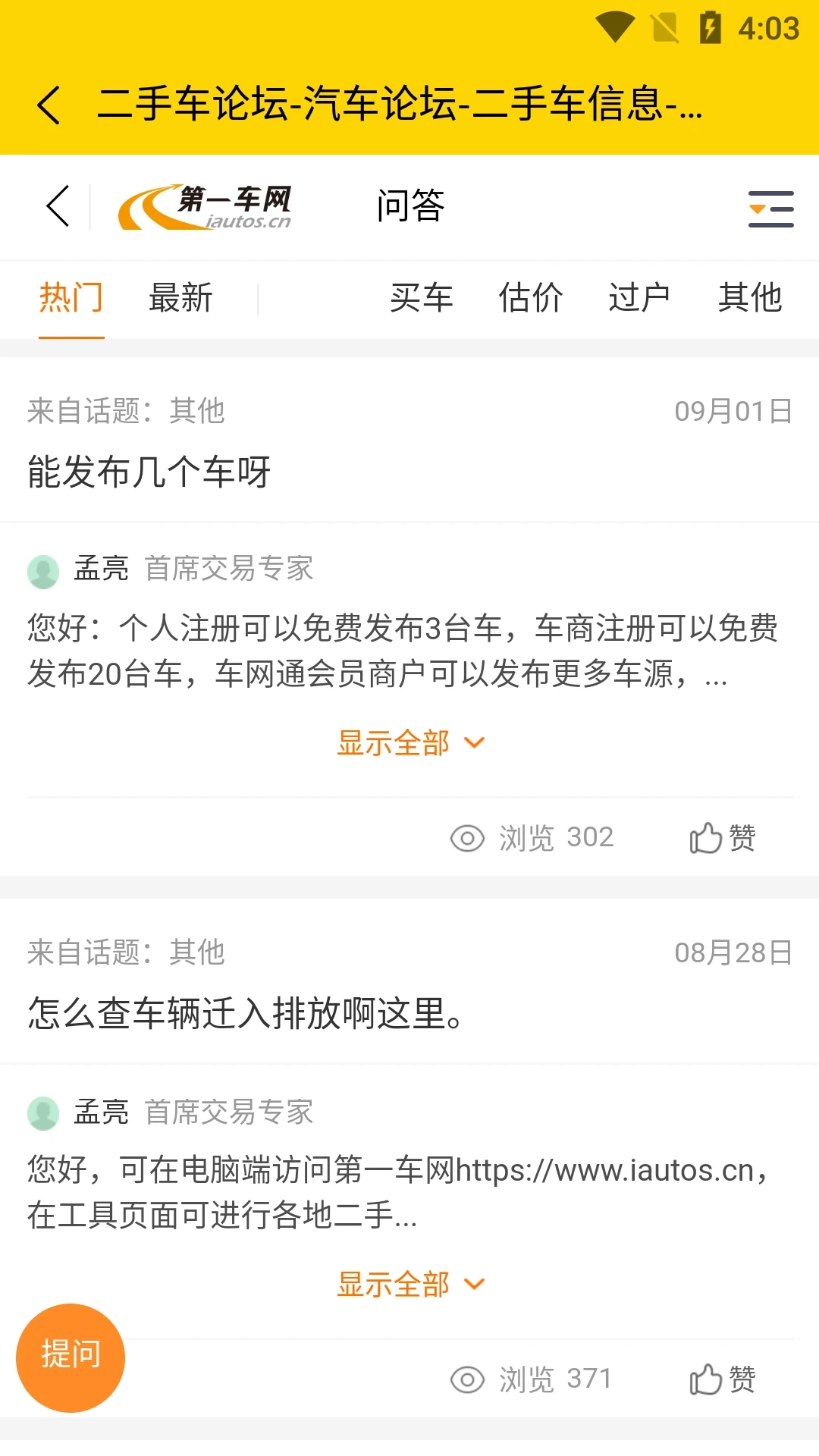Viewport: 819px width, 1456px height.
Task: Like the answer with 371 views
Action: coord(722,1379)
